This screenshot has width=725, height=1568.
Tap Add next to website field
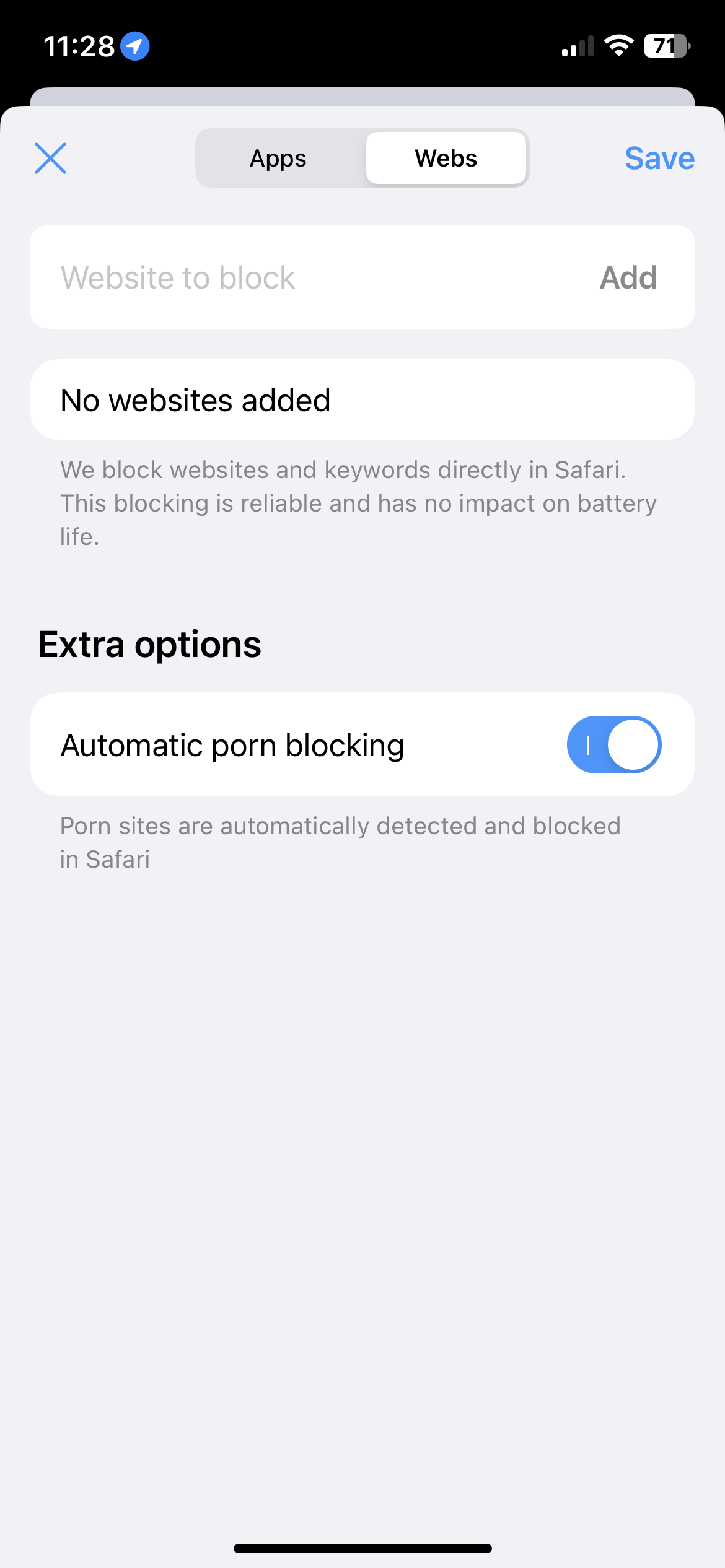(x=628, y=277)
